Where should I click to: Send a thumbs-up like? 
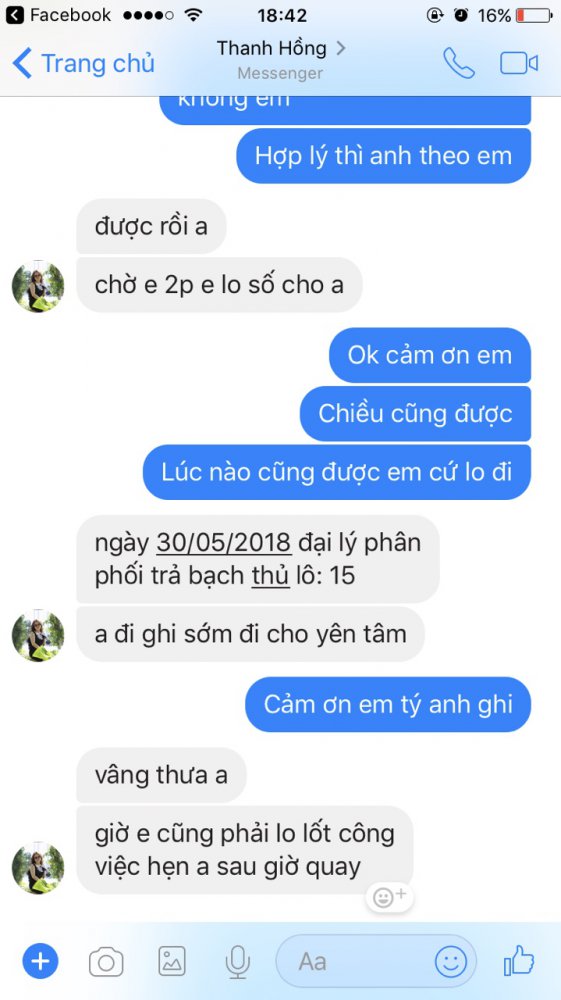point(519,960)
